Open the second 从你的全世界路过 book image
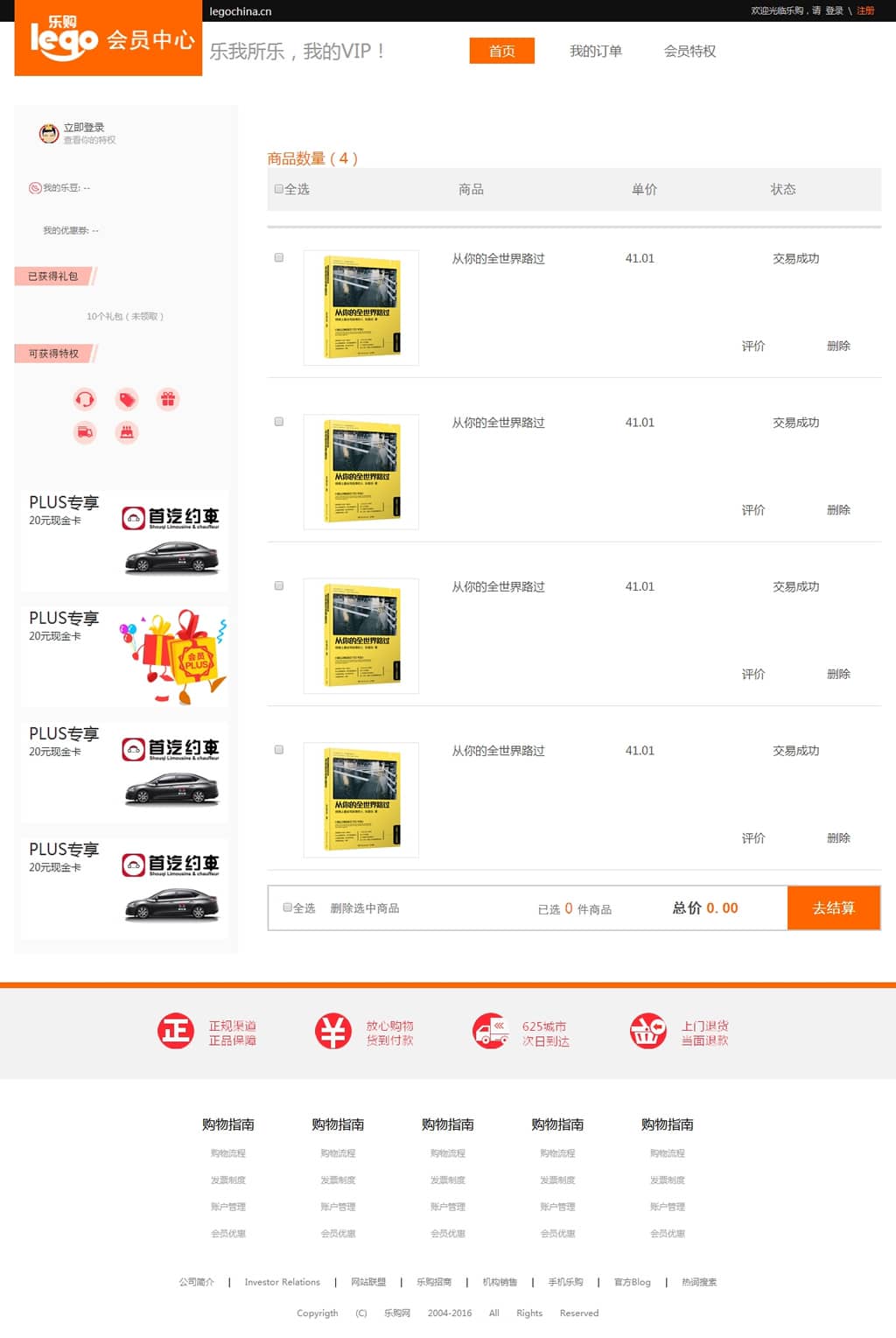The width and height of the screenshot is (896, 1338). [360, 472]
